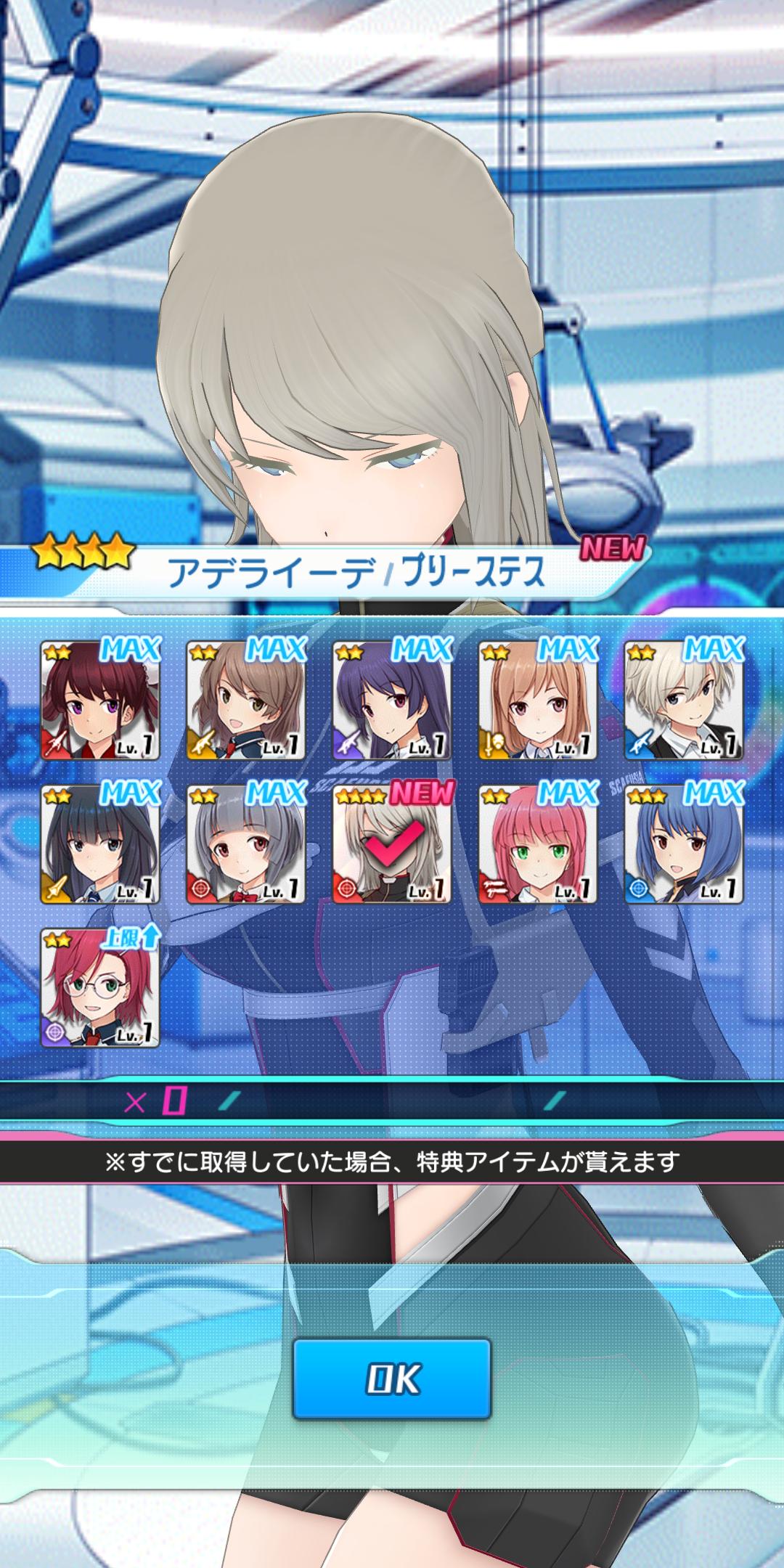This screenshot has height=1568, width=784.
Task: Select the blue-haired three-star girl card
Action: [684, 845]
